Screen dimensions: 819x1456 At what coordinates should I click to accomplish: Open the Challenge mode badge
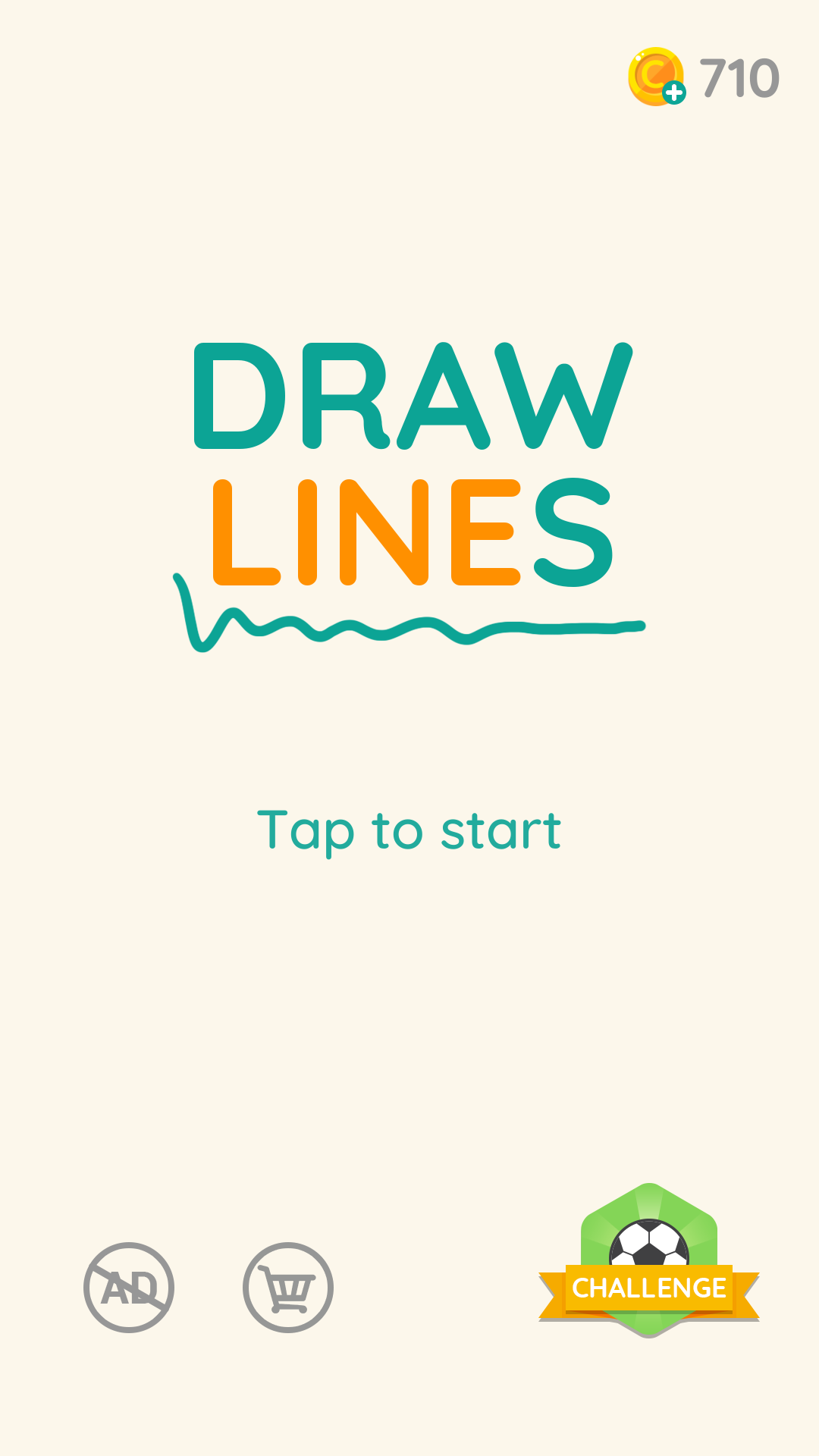coord(649,1260)
